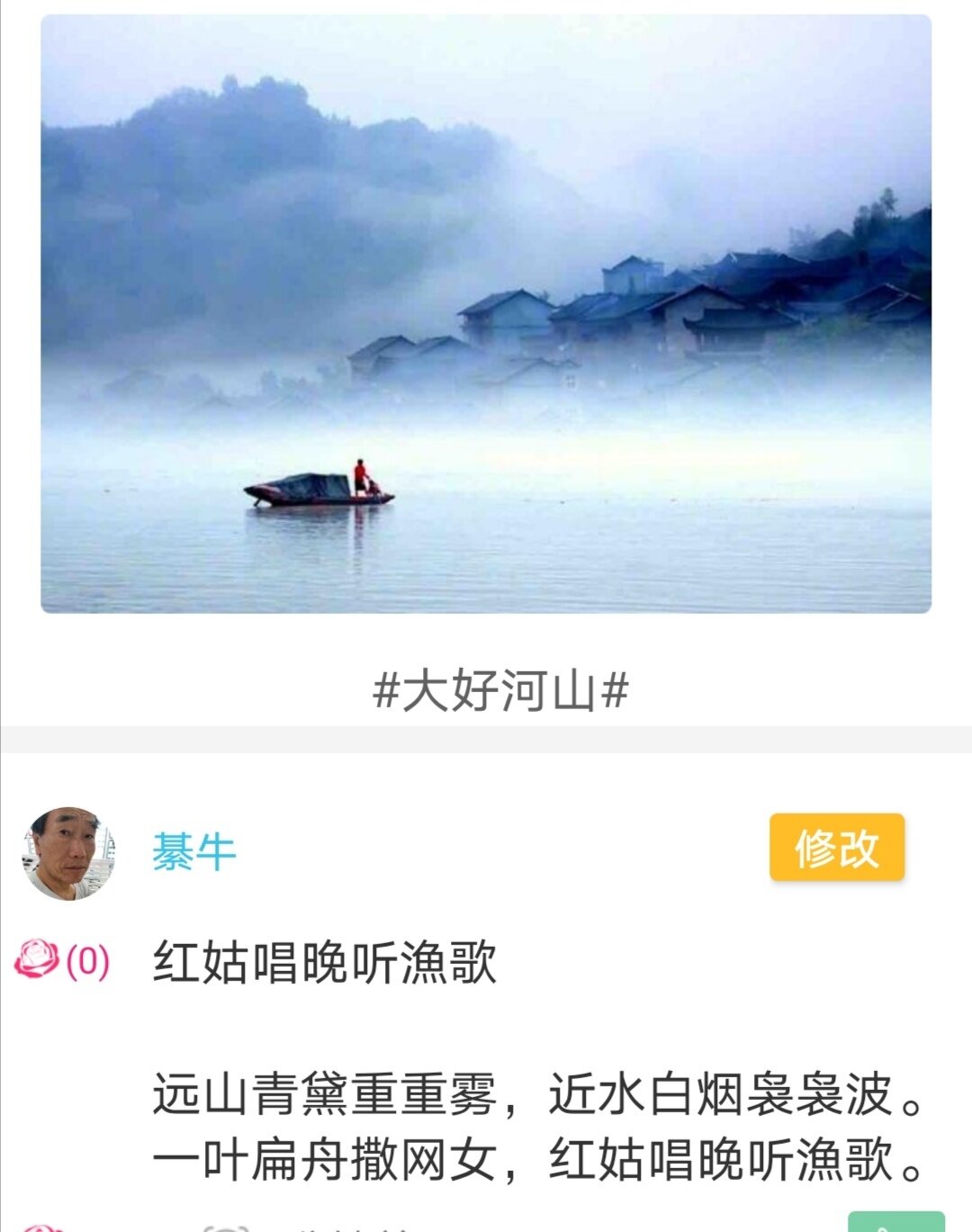Open the misty river landscape photo
The width and height of the screenshot is (972, 1232).
click(486, 313)
